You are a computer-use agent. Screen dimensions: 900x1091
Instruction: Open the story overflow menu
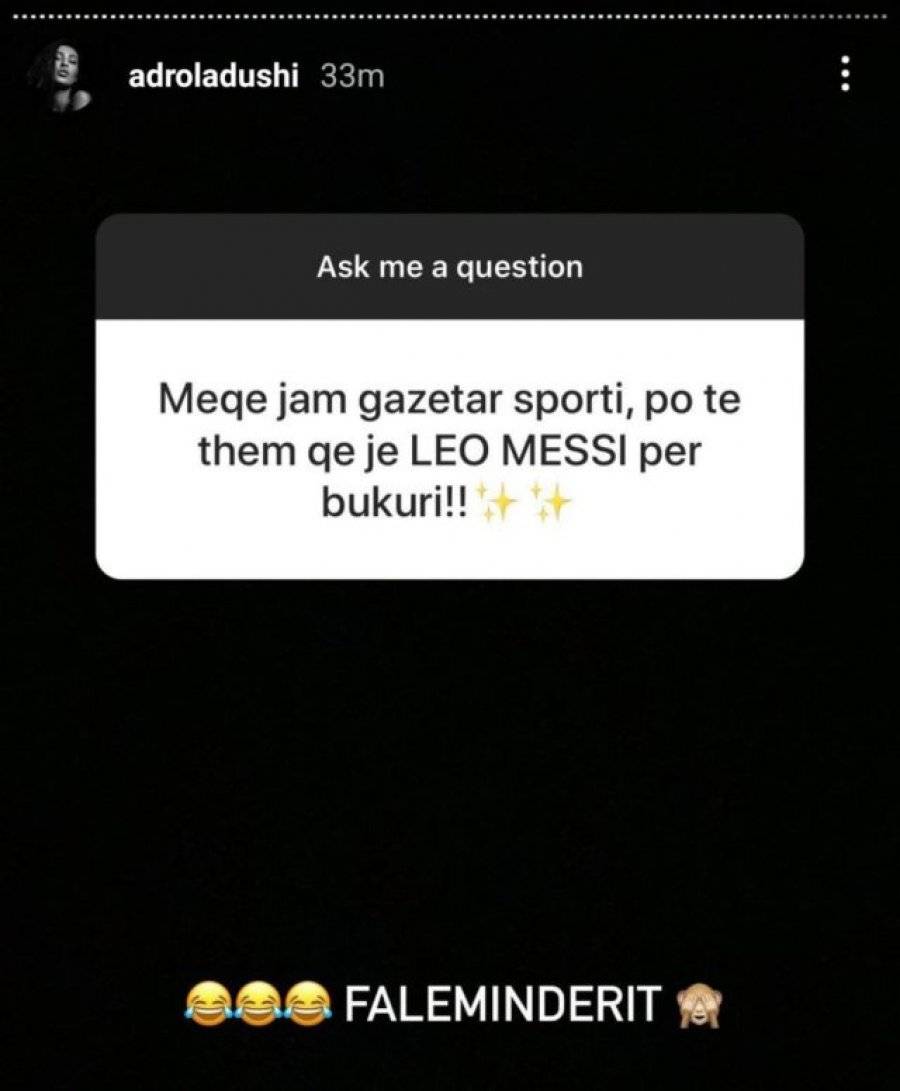(846, 75)
